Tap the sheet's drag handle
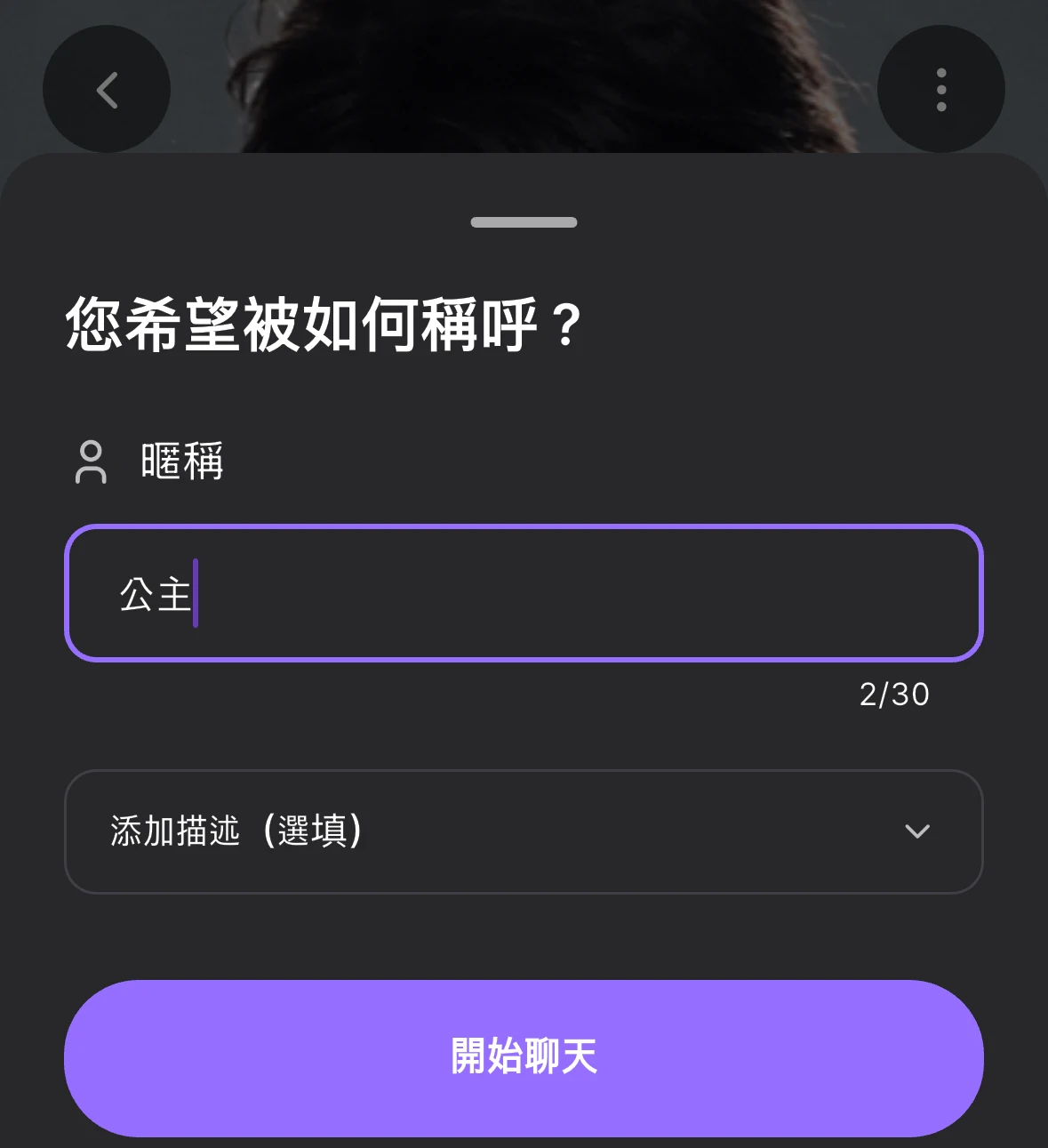Screen dimensions: 1048x1148 [x=524, y=222]
